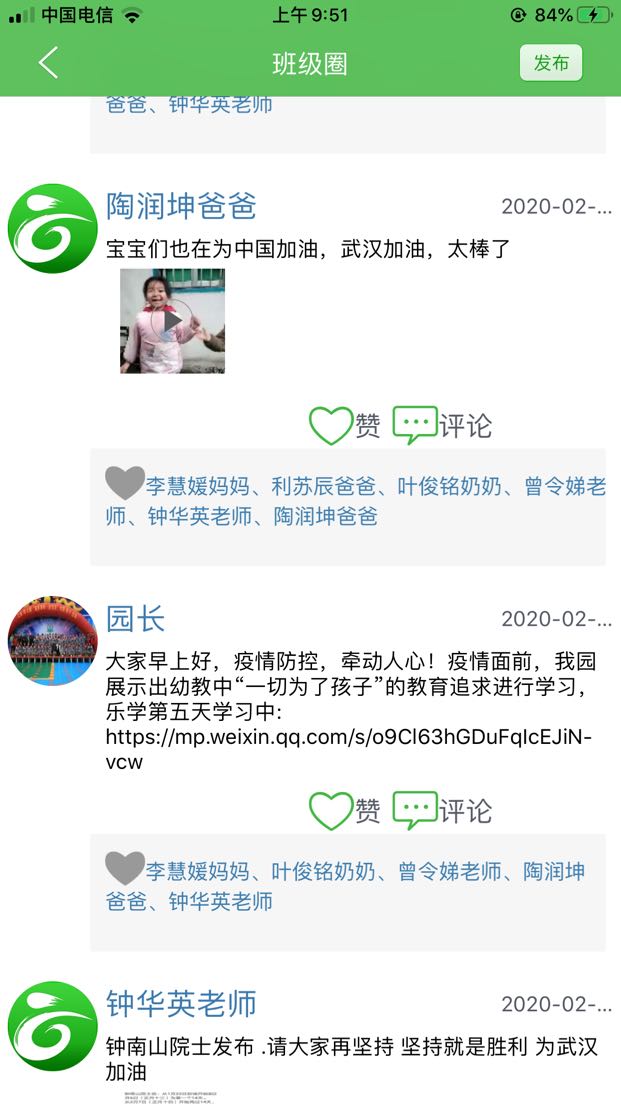This screenshot has width=621, height=1104.
Task: Go back using the top-left arrow
Action: (x=48, y=63)
